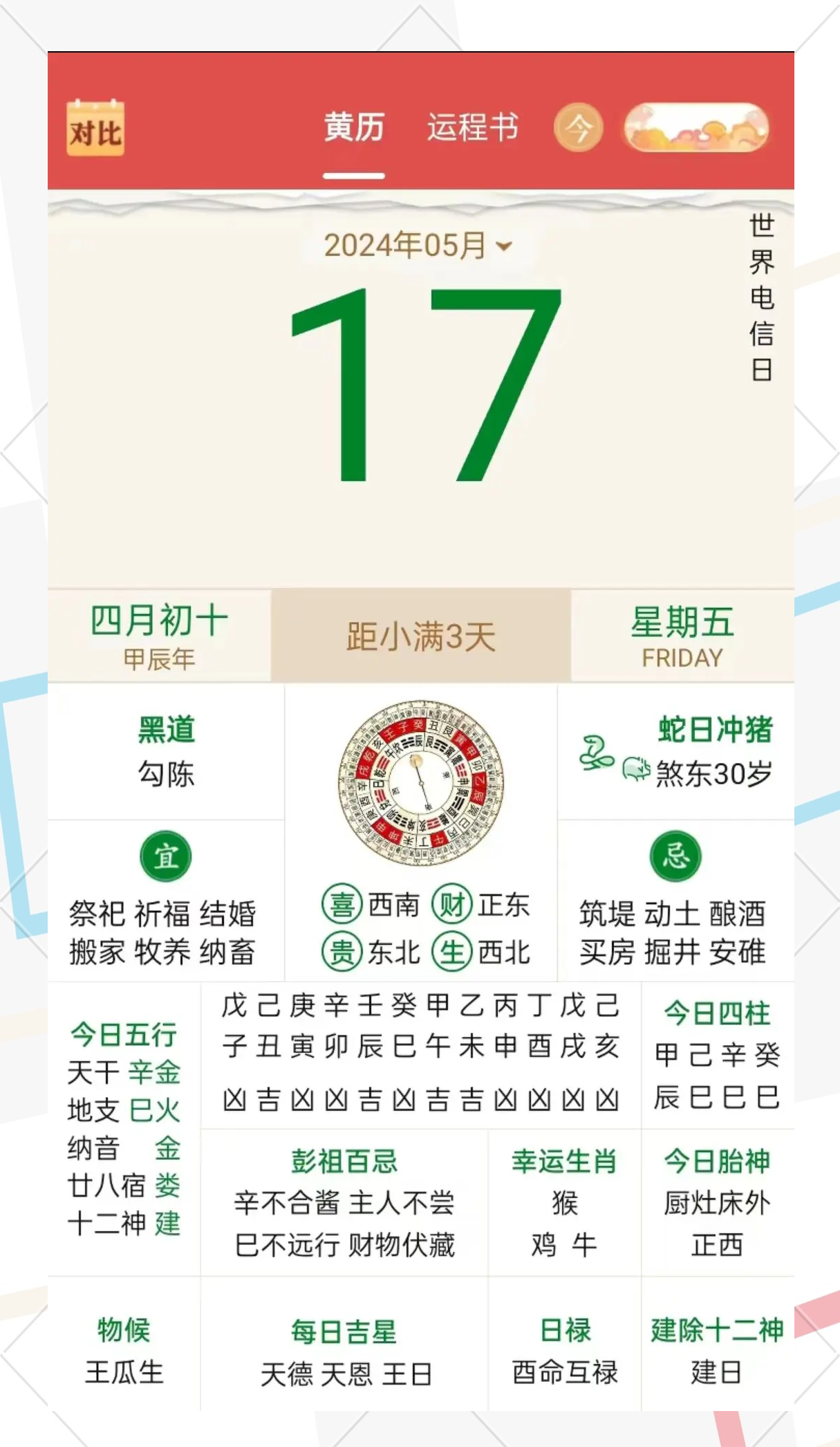Open the 忌 avoid activities section
This screenshot has height=1447, width=840.
(x=676, y=900)
